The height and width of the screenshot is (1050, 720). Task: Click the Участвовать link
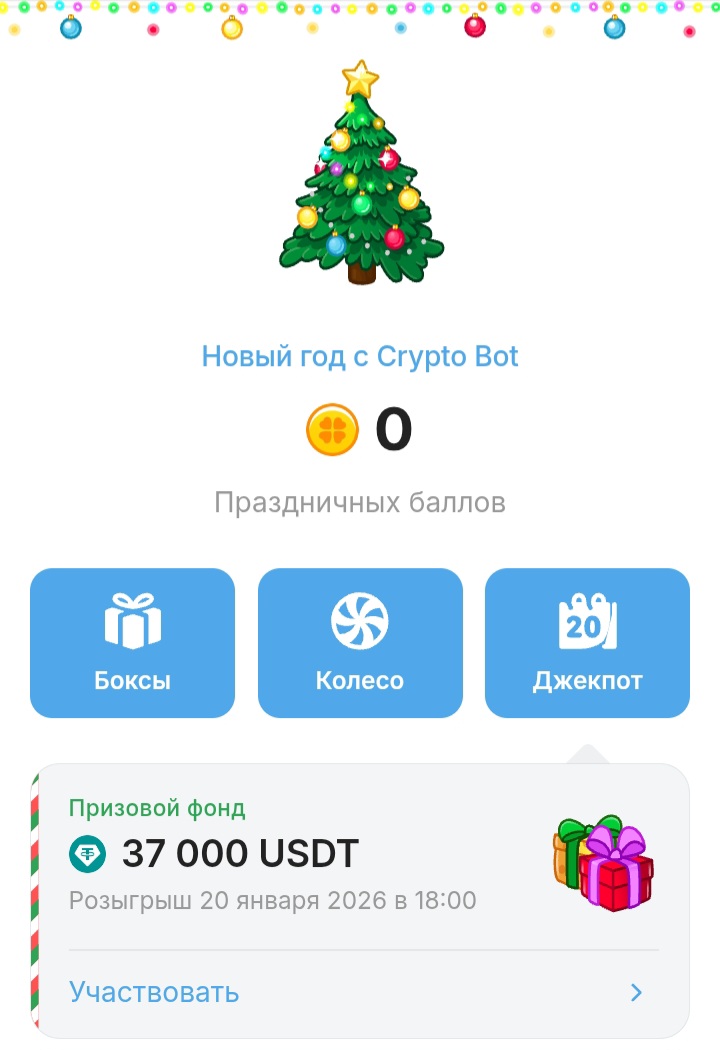coord(153,992)
